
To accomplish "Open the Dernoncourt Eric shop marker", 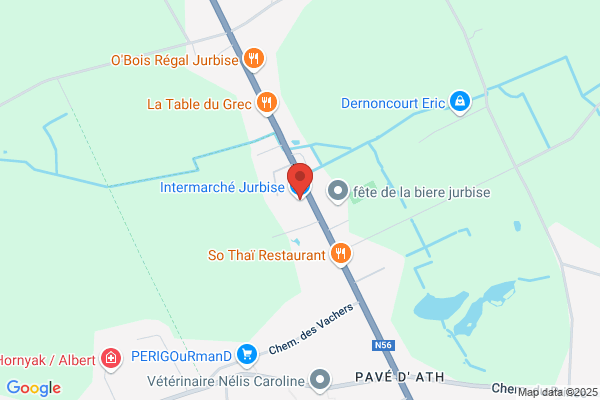I will pos(460,102).
